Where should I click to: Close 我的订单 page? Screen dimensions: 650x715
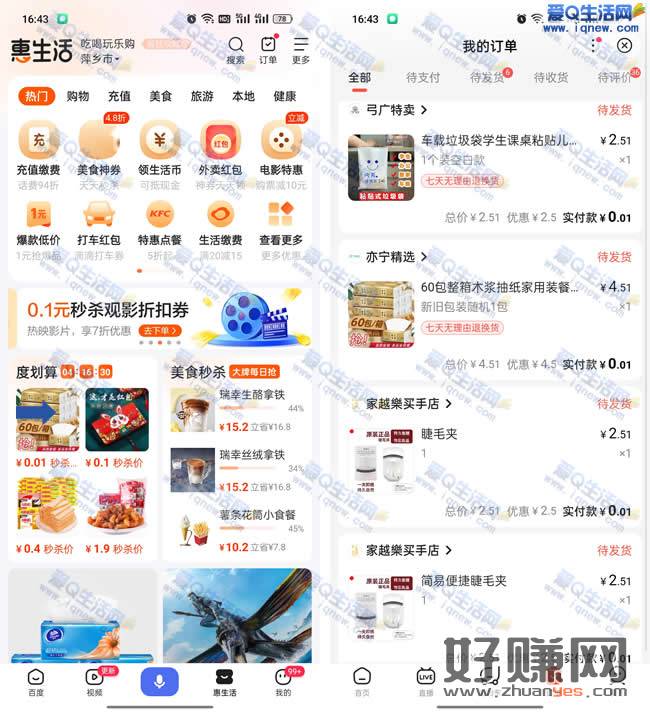click(x=625, y=46)
